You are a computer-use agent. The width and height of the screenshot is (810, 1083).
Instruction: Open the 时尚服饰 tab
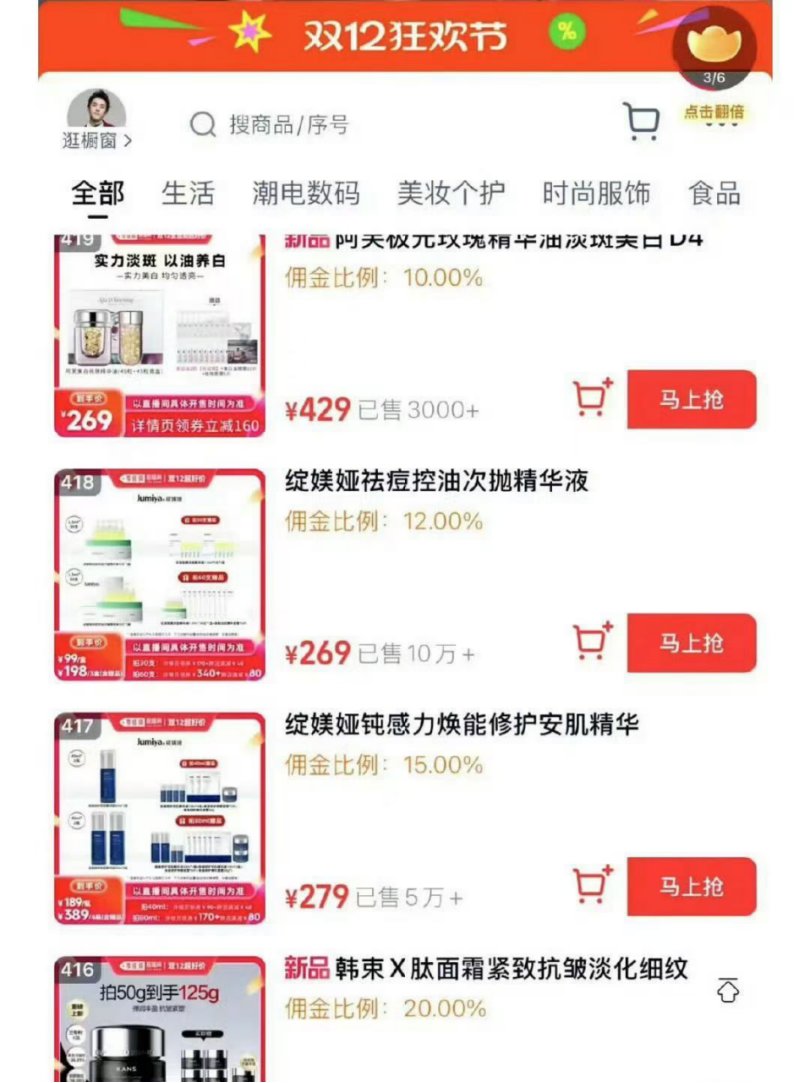pyautogui.click(x=596, y=193)
